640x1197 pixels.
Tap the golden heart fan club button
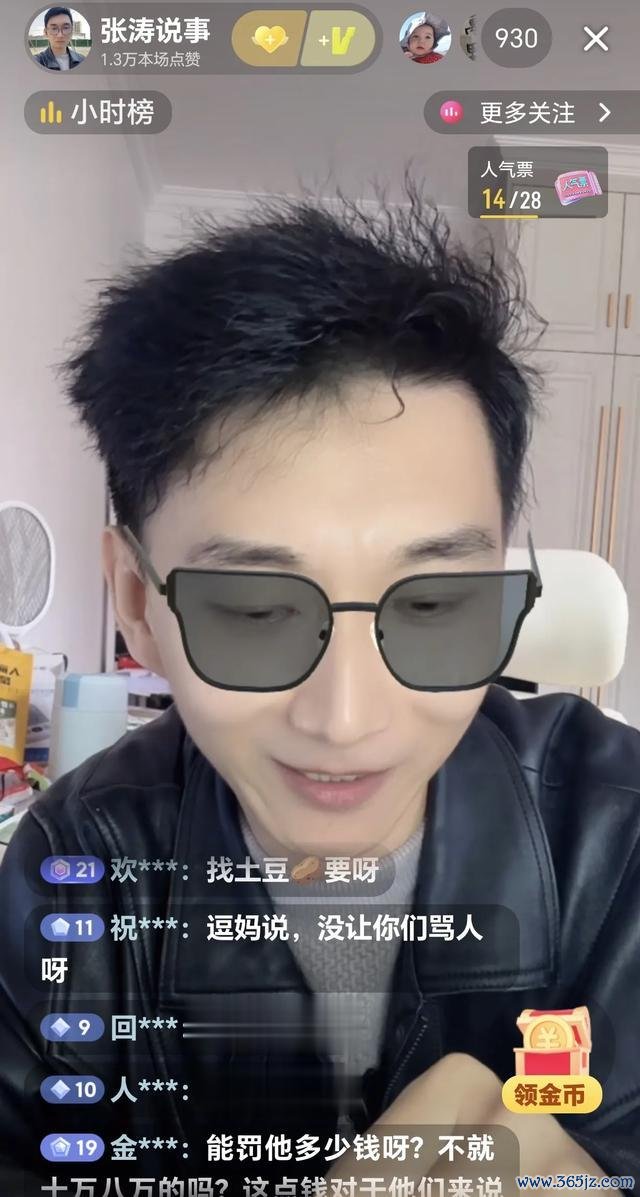tap(270, 39)
